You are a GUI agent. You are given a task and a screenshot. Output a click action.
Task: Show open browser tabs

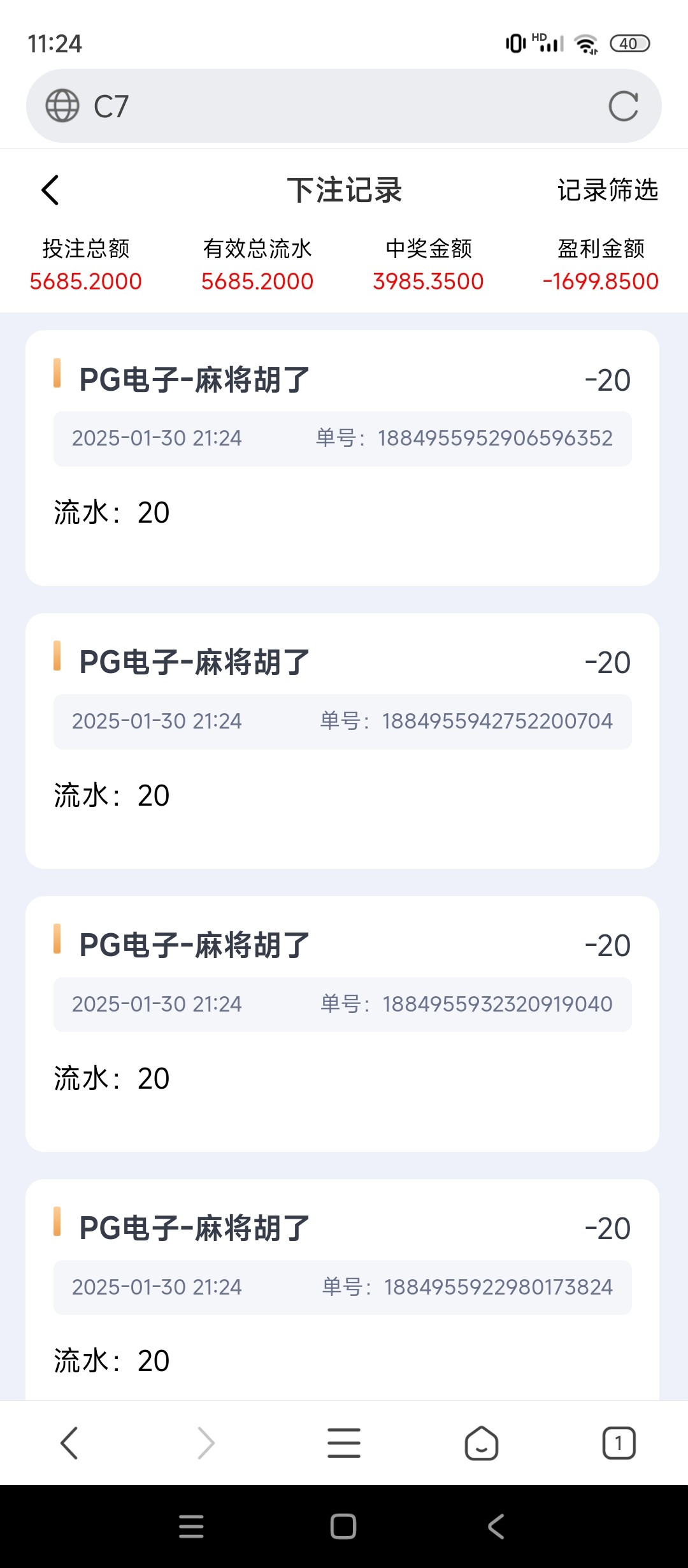[619, 1443]
